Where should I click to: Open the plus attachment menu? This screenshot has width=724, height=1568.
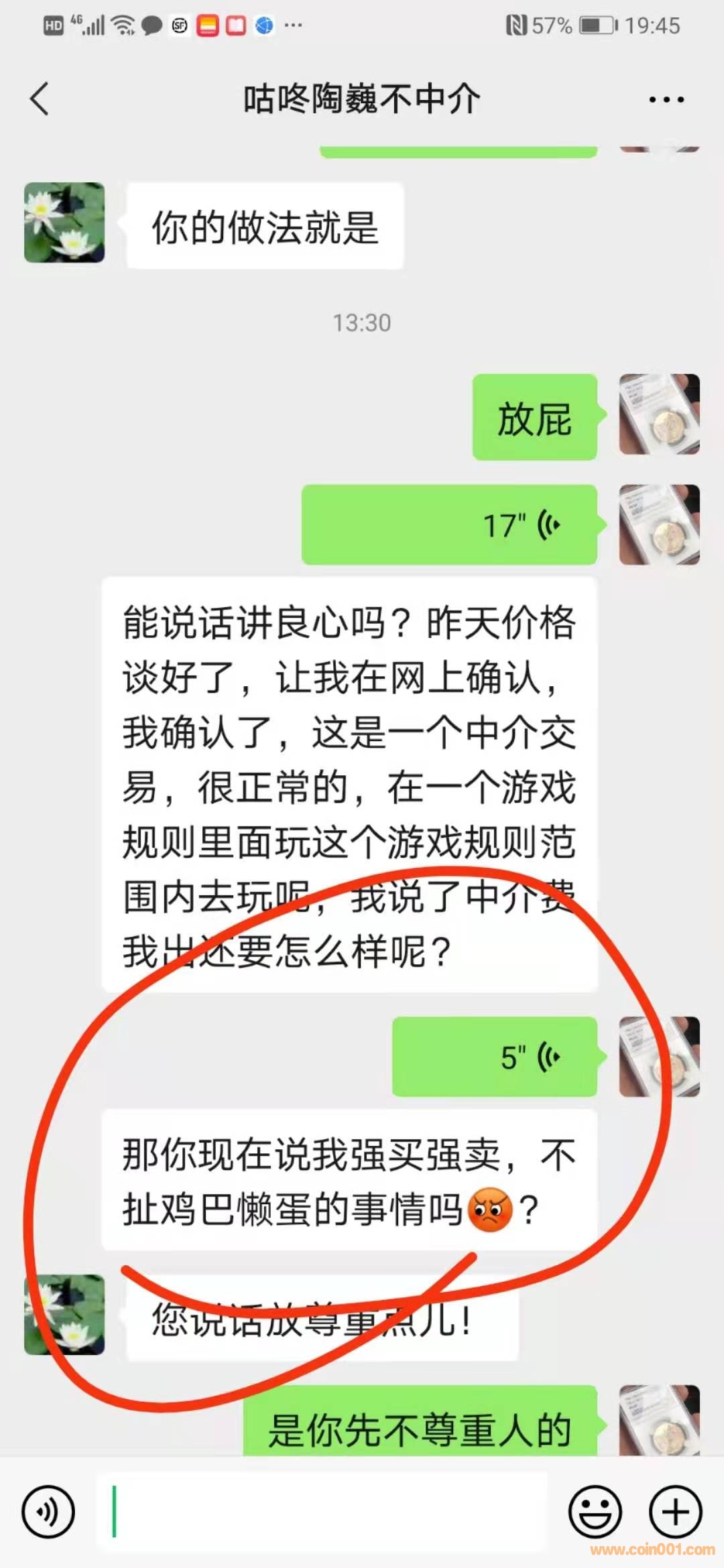pos(675,1512)
